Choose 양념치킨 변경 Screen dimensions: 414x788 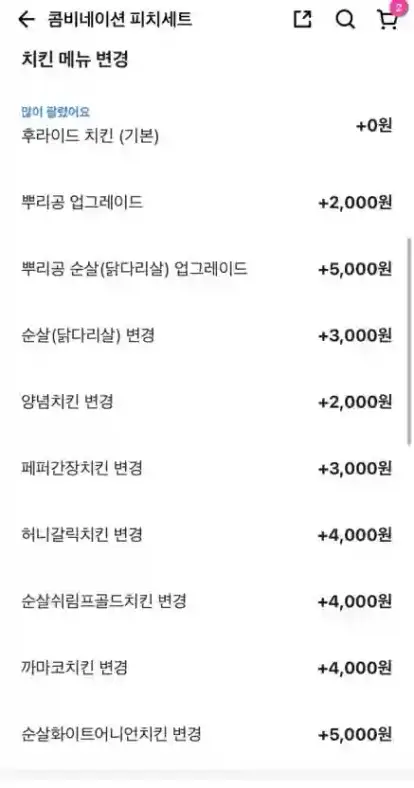coord(207,402)
